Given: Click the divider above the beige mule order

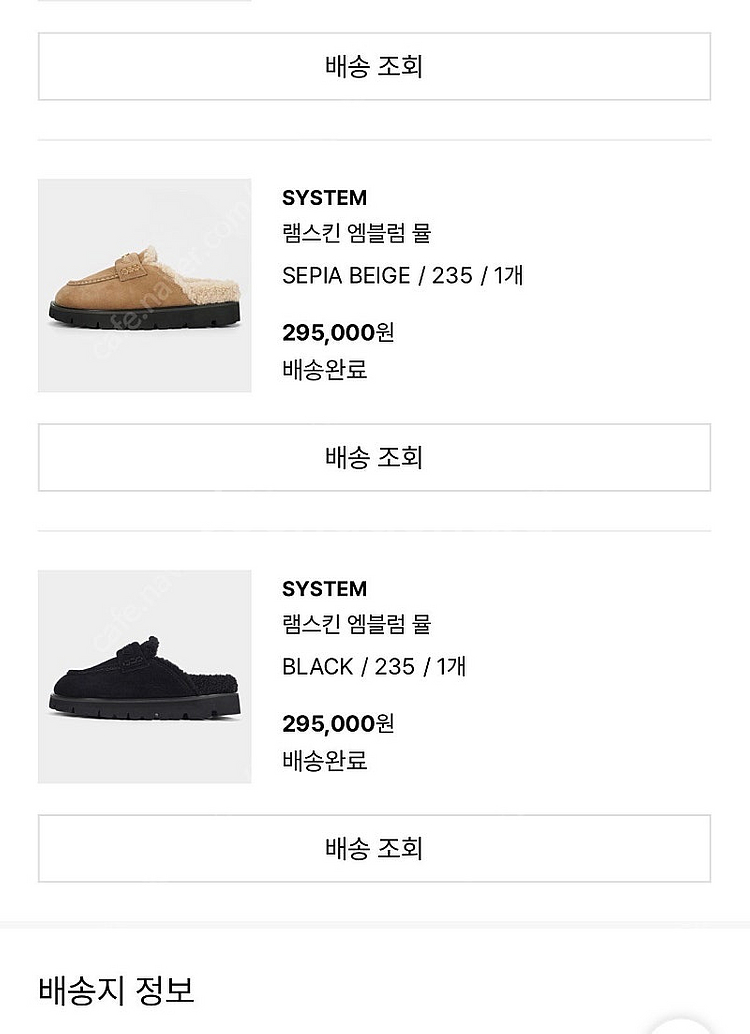Looking at the screenshot, I should [x=375, y=132].
